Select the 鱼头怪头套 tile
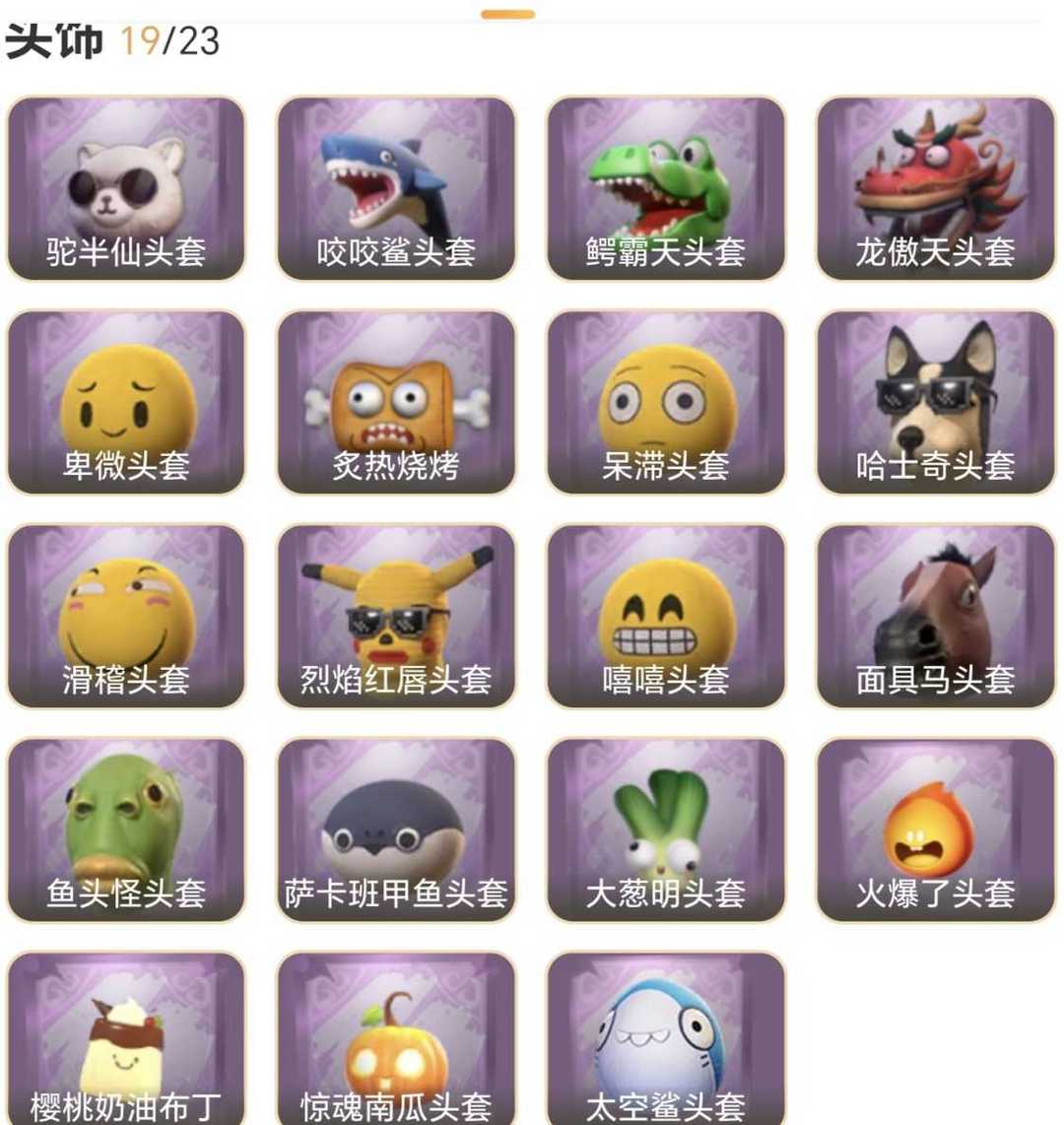 tap(126, 829)
